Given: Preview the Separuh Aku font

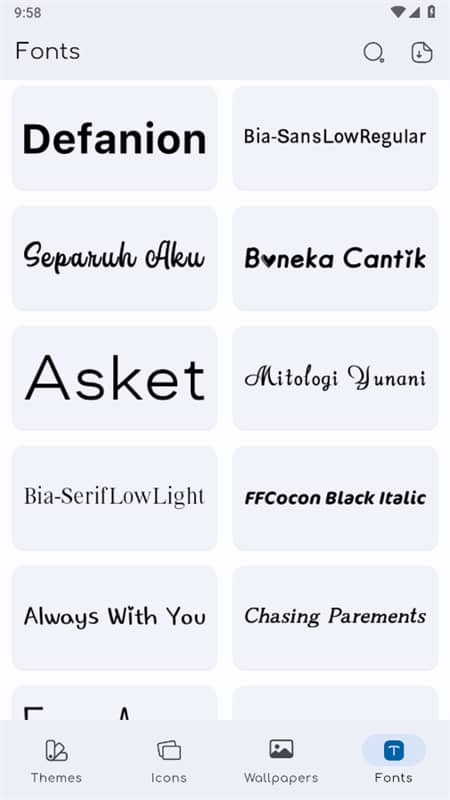Looking at the screenshot, I should 115,258.
